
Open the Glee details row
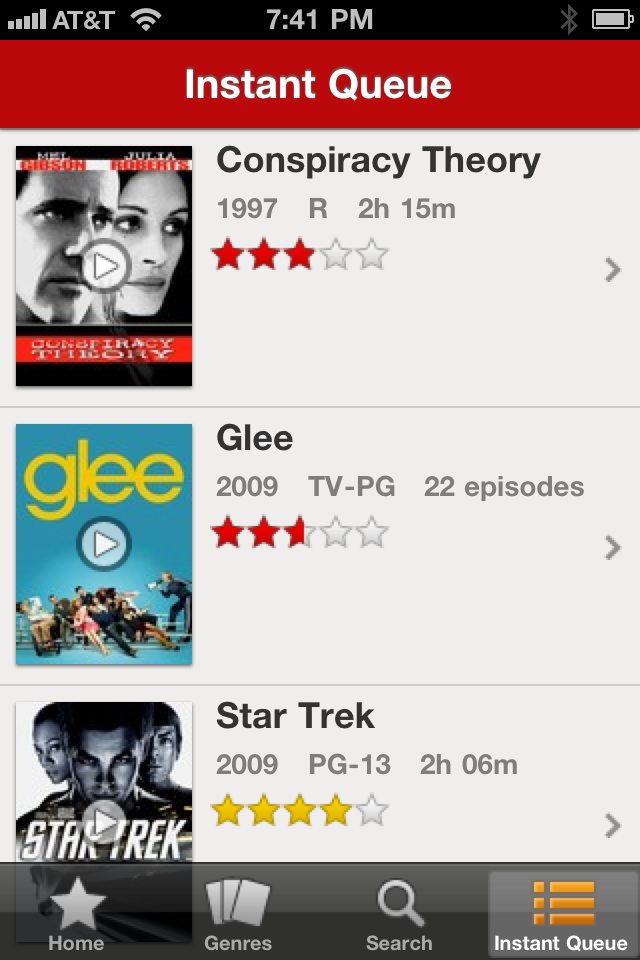click(612, 547)
